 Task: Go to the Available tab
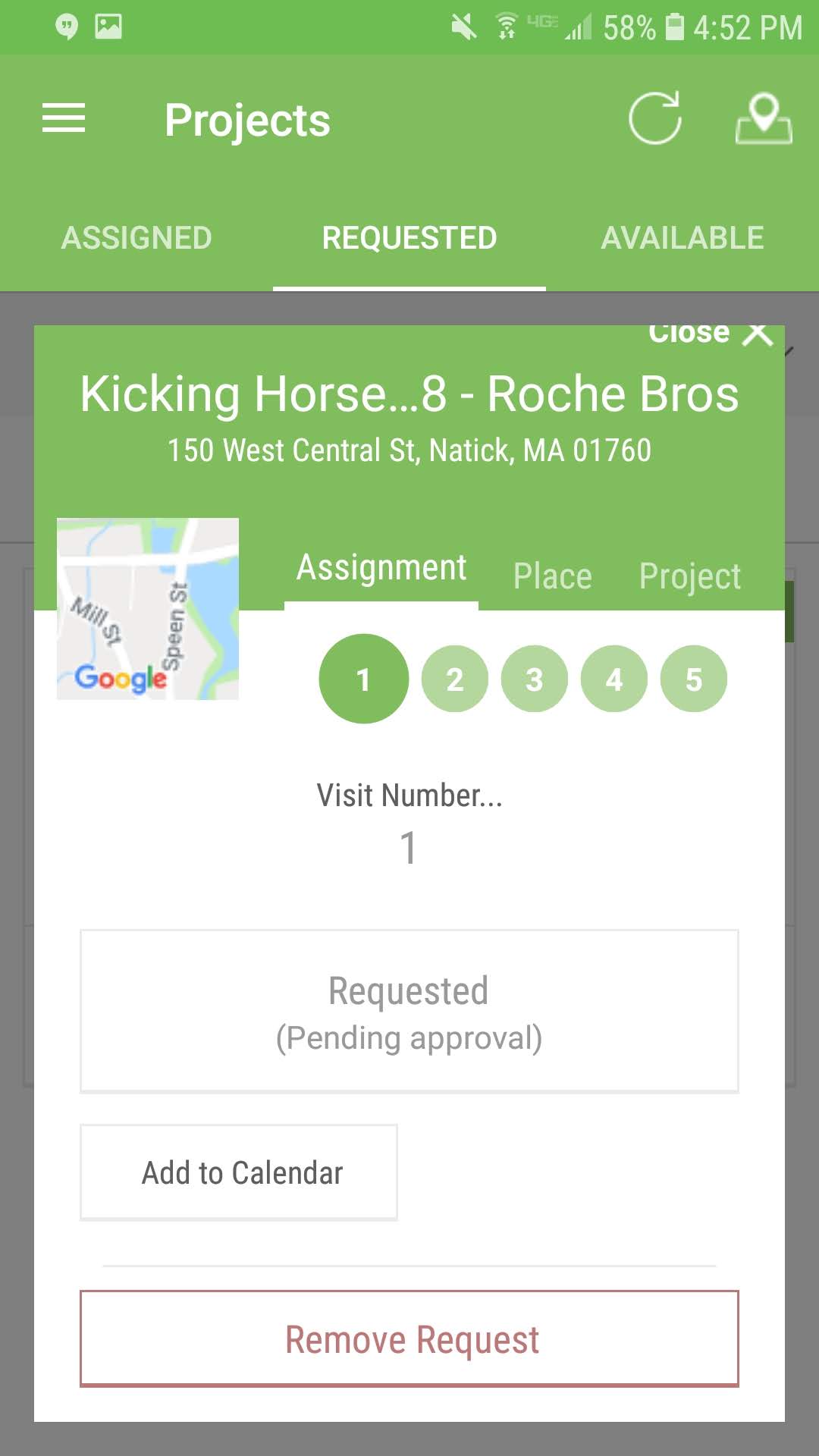[x=682, y=238]
